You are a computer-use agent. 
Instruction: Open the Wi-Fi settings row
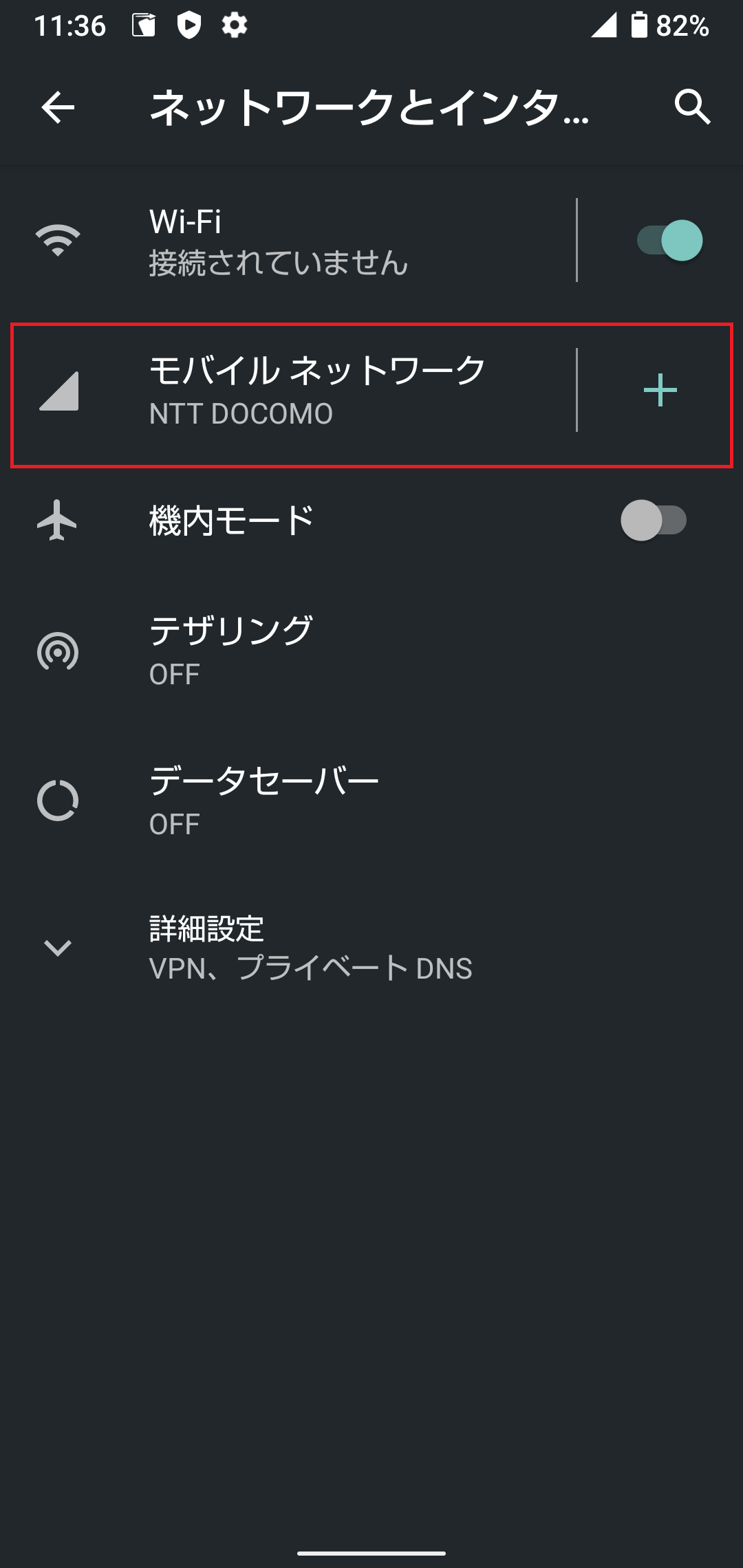point(288,241)
